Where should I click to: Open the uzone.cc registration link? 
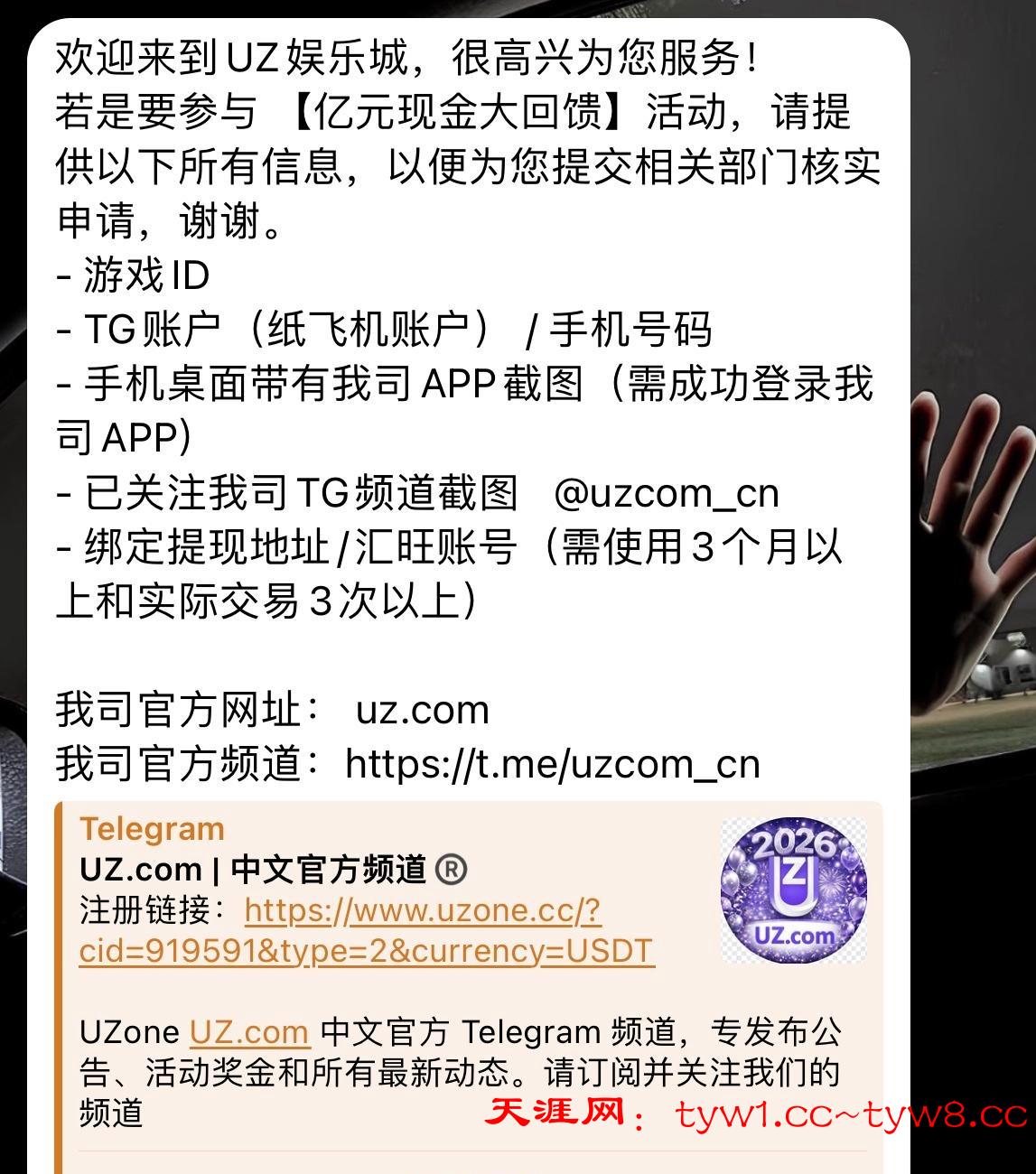[422, 910]
